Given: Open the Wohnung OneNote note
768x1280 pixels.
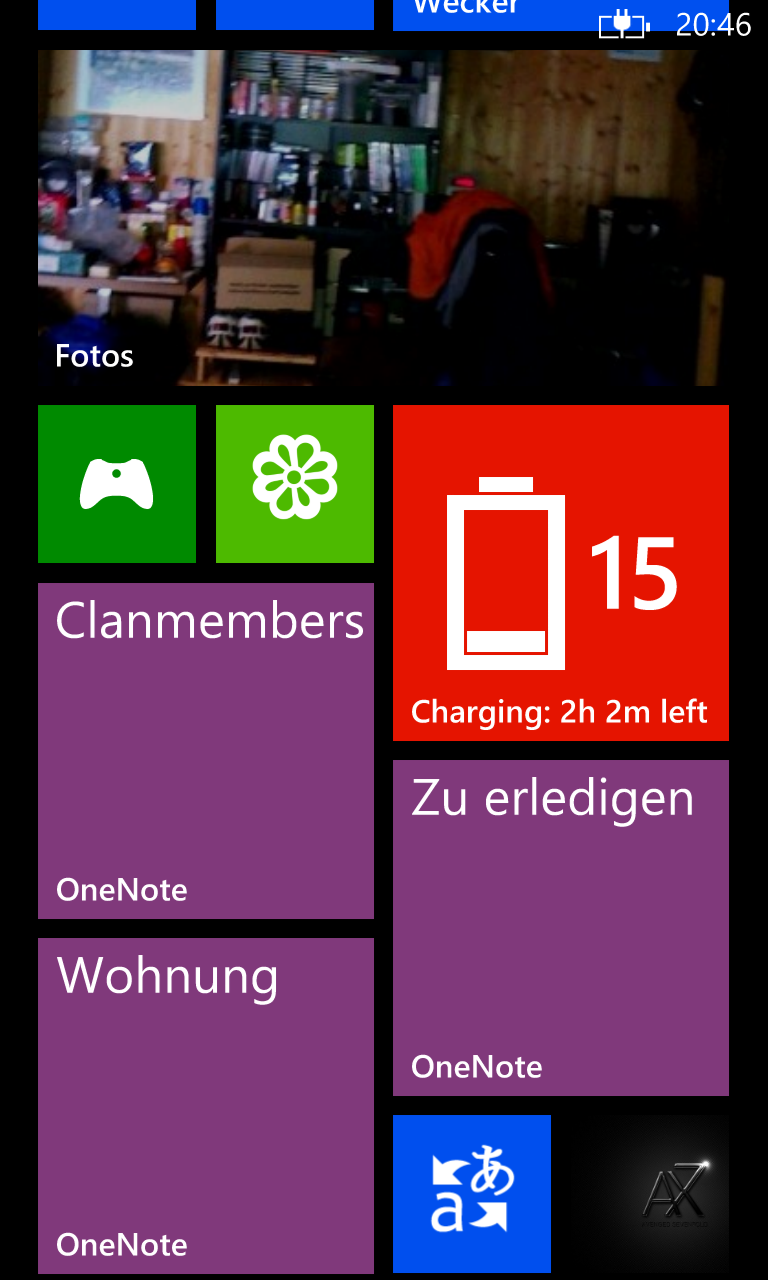Looking at the screenshot, I should [206, 1106].
